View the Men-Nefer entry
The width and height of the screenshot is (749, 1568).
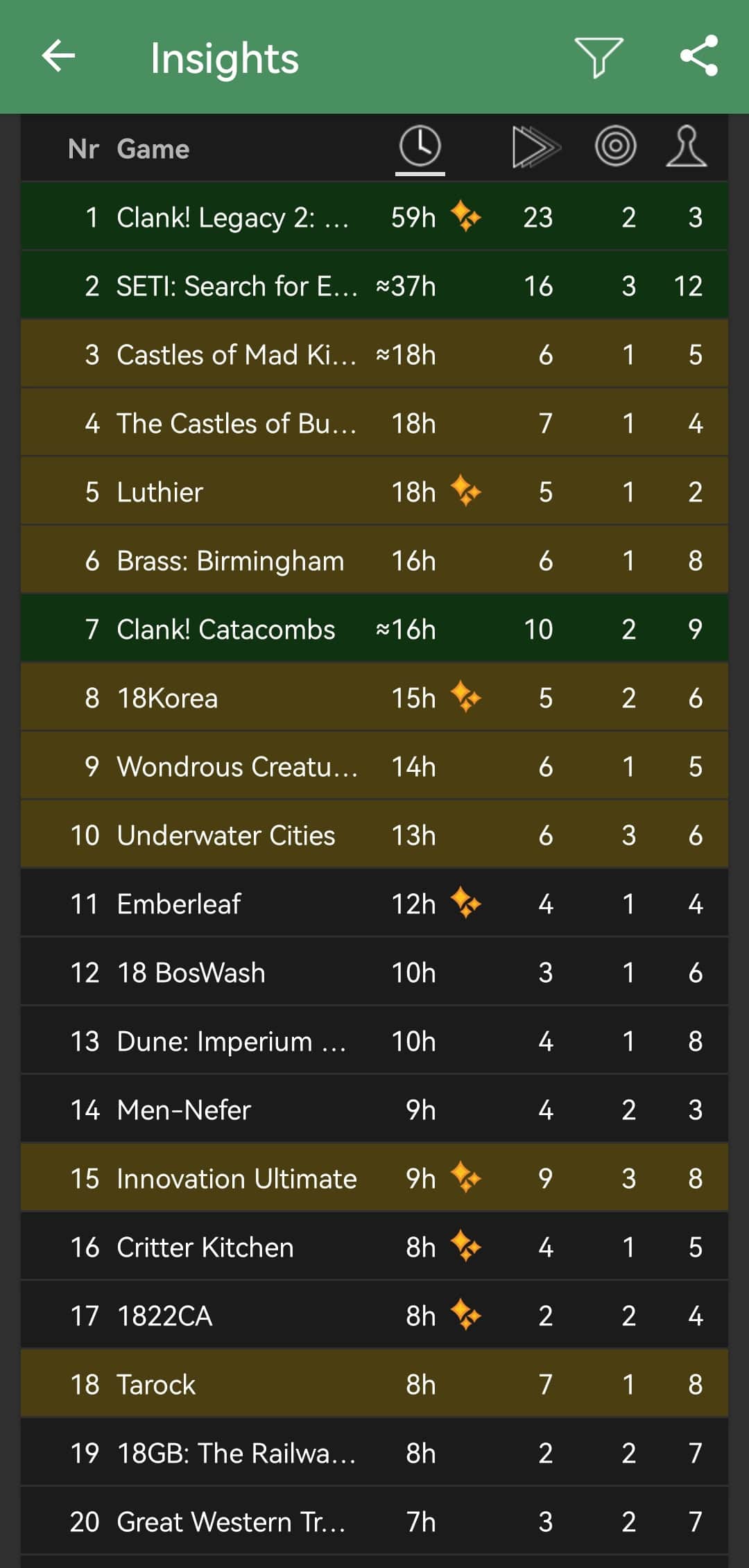(184, 1110)
